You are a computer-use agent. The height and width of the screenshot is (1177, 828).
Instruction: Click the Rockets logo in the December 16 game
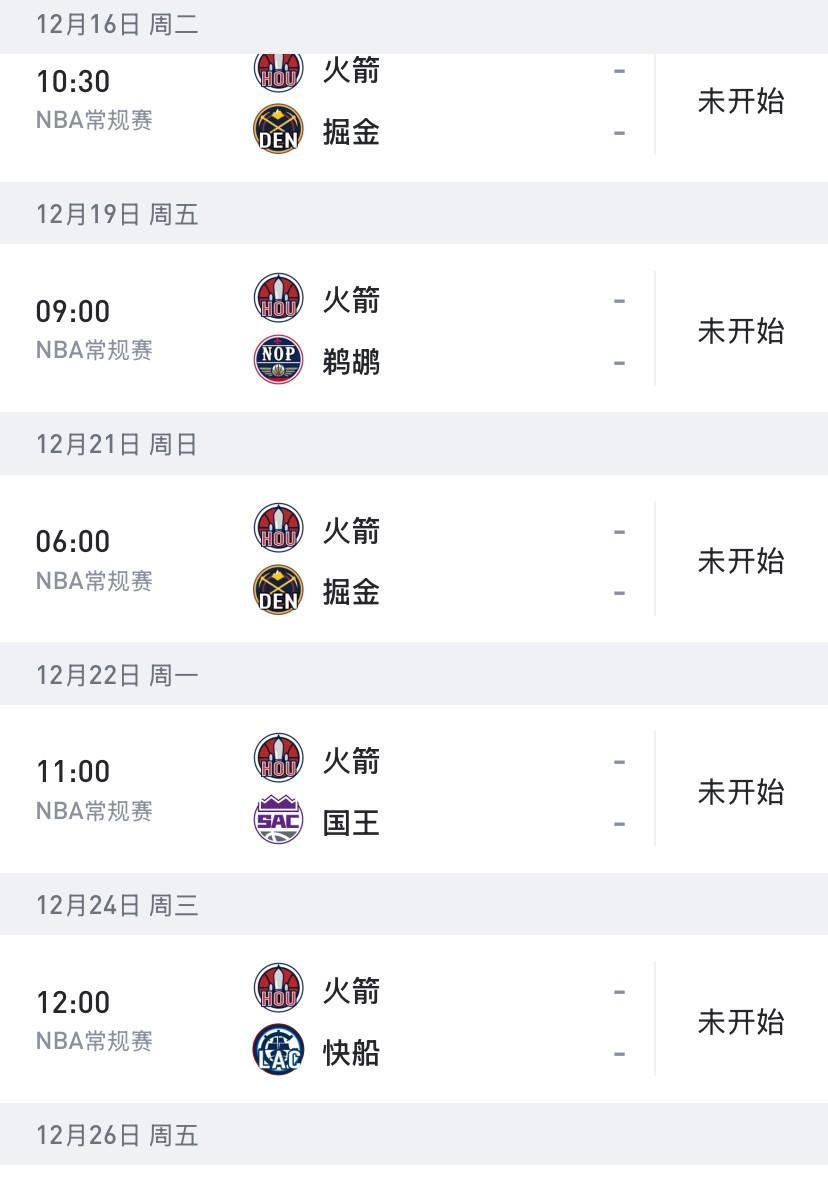(x=277, y=70)
